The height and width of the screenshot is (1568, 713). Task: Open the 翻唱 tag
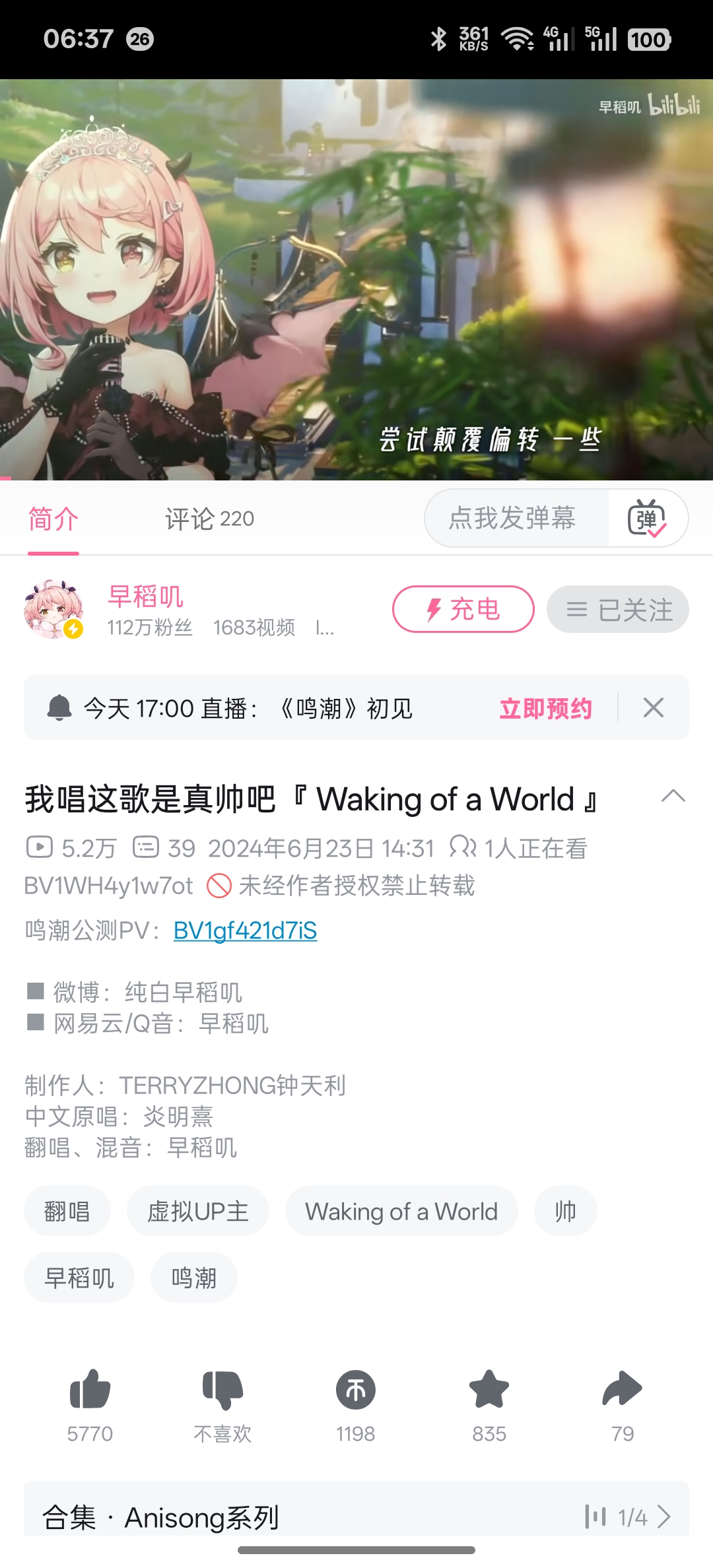(67, 1211)
